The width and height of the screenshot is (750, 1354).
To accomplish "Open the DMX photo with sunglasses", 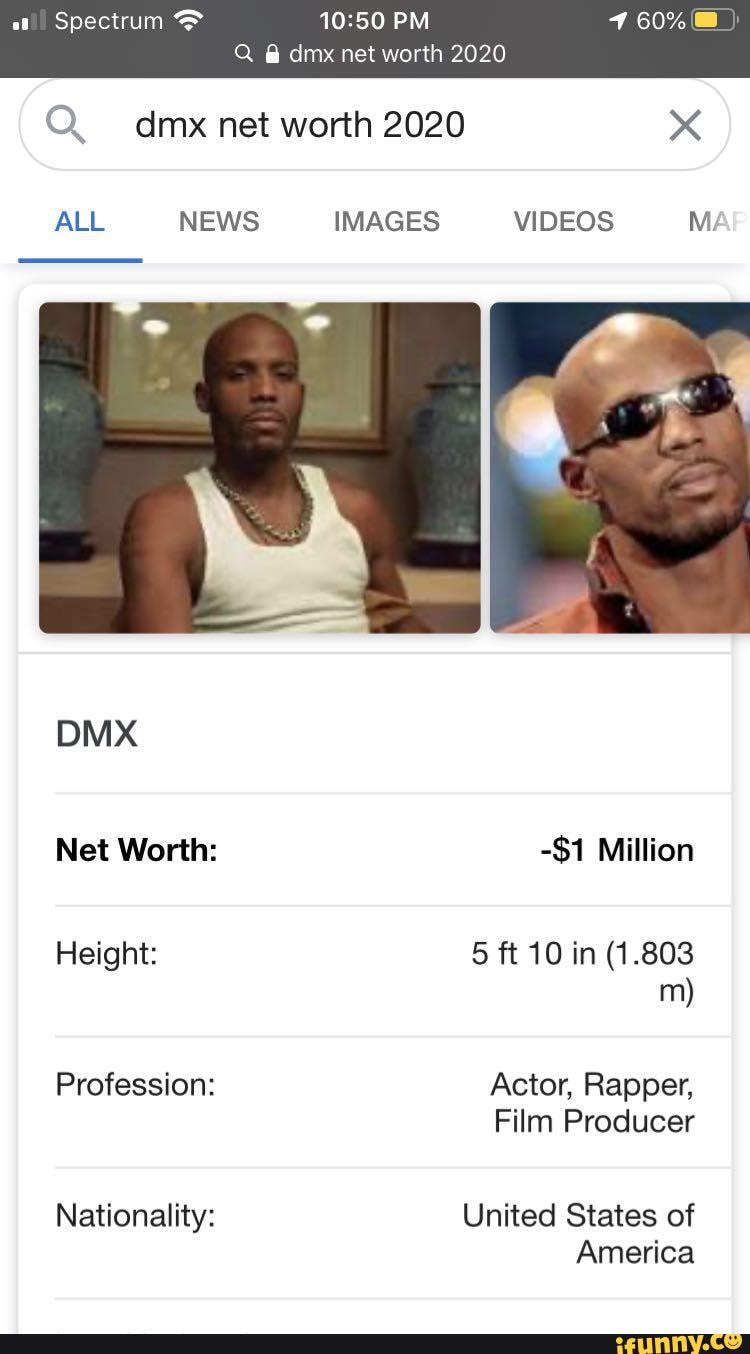I will (x=620, y=467).
